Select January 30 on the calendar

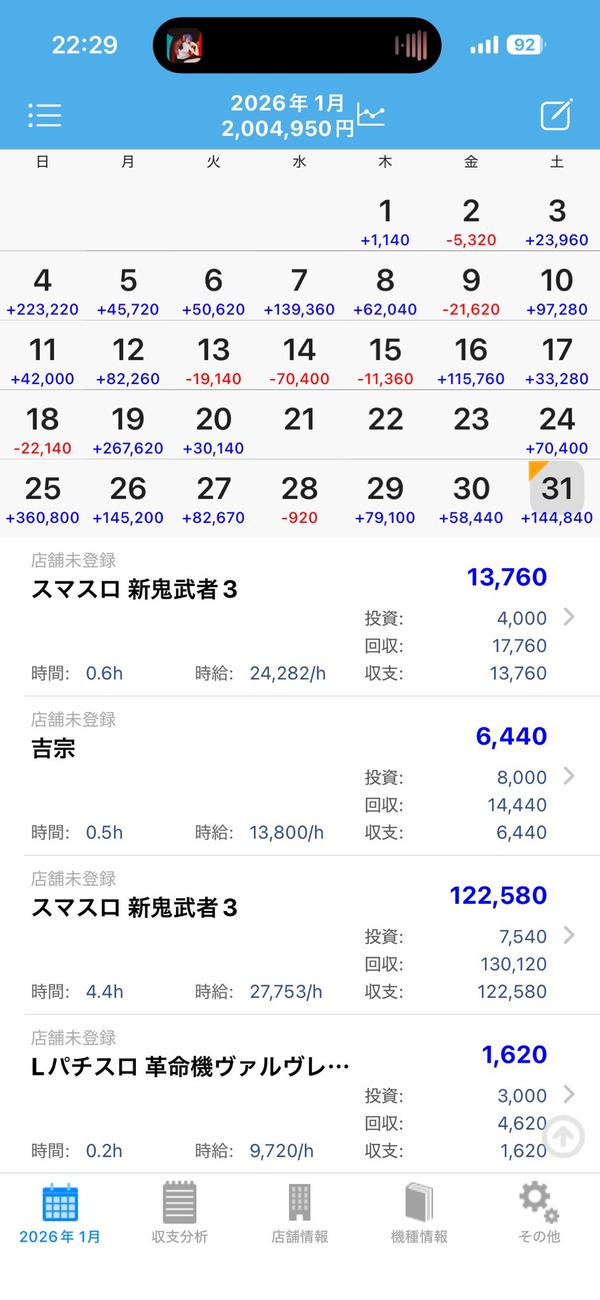[x=471, y=496]
